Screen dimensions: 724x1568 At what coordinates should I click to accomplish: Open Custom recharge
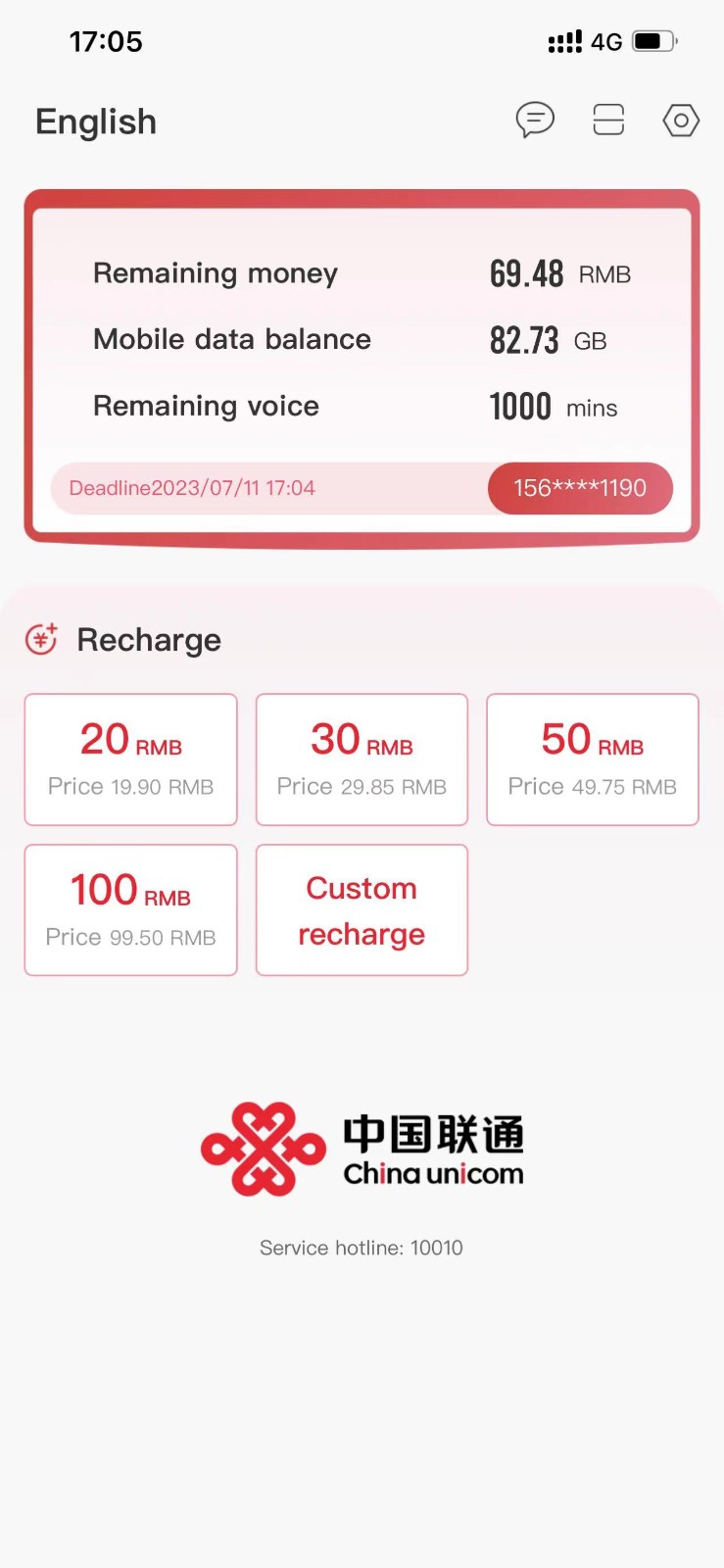pos(362,910)
